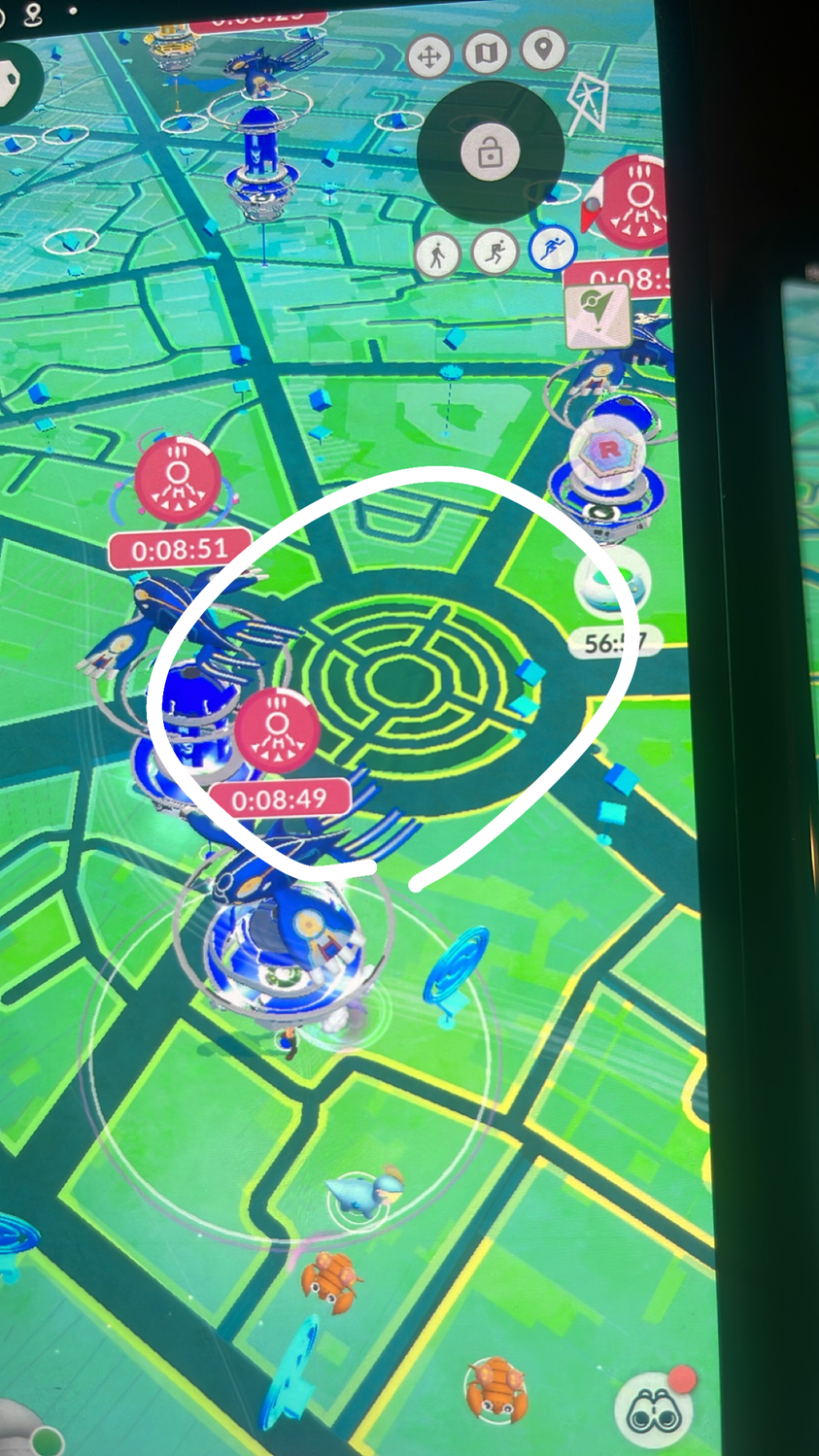Select running speed

(552, 248)
